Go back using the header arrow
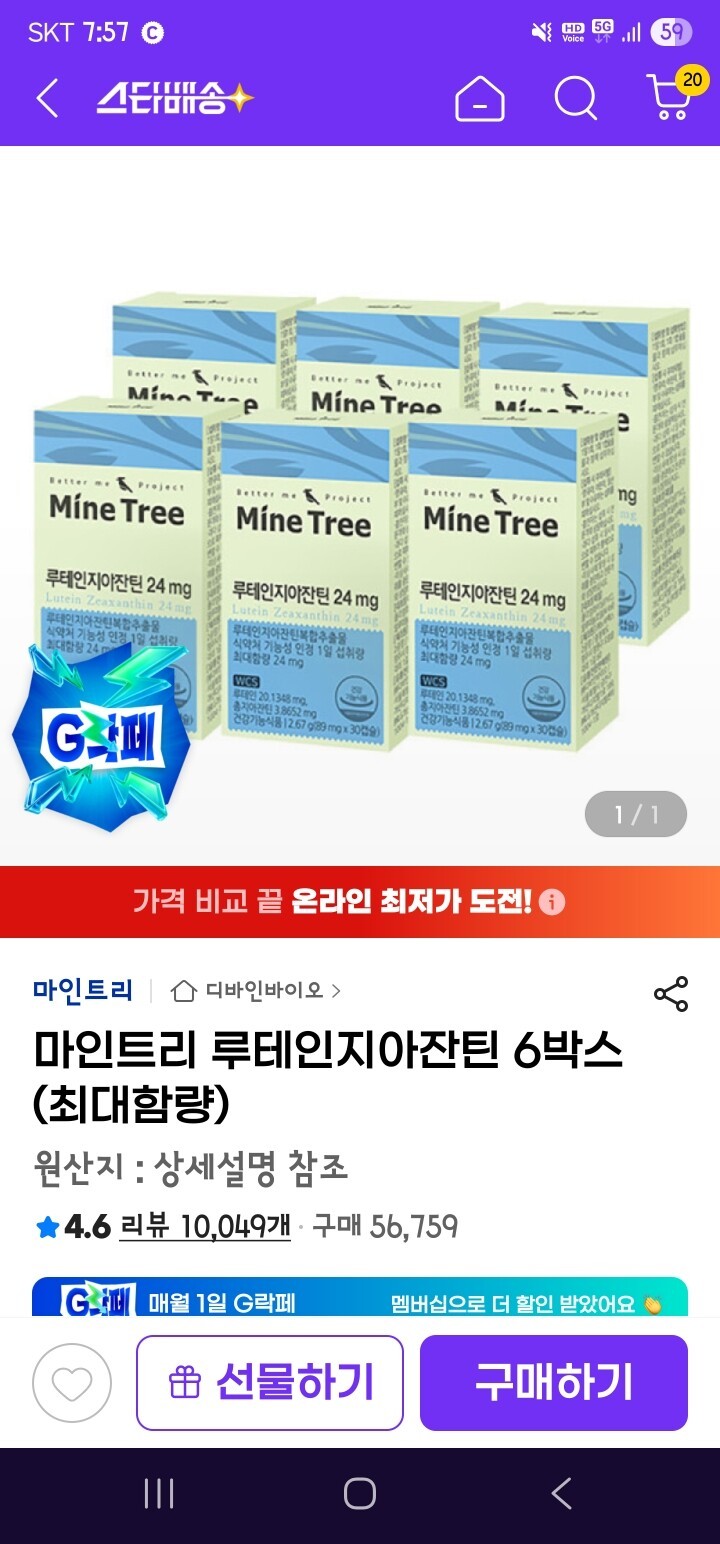Viewport: 720px width, 1544px height. click(x=47, y=99)
